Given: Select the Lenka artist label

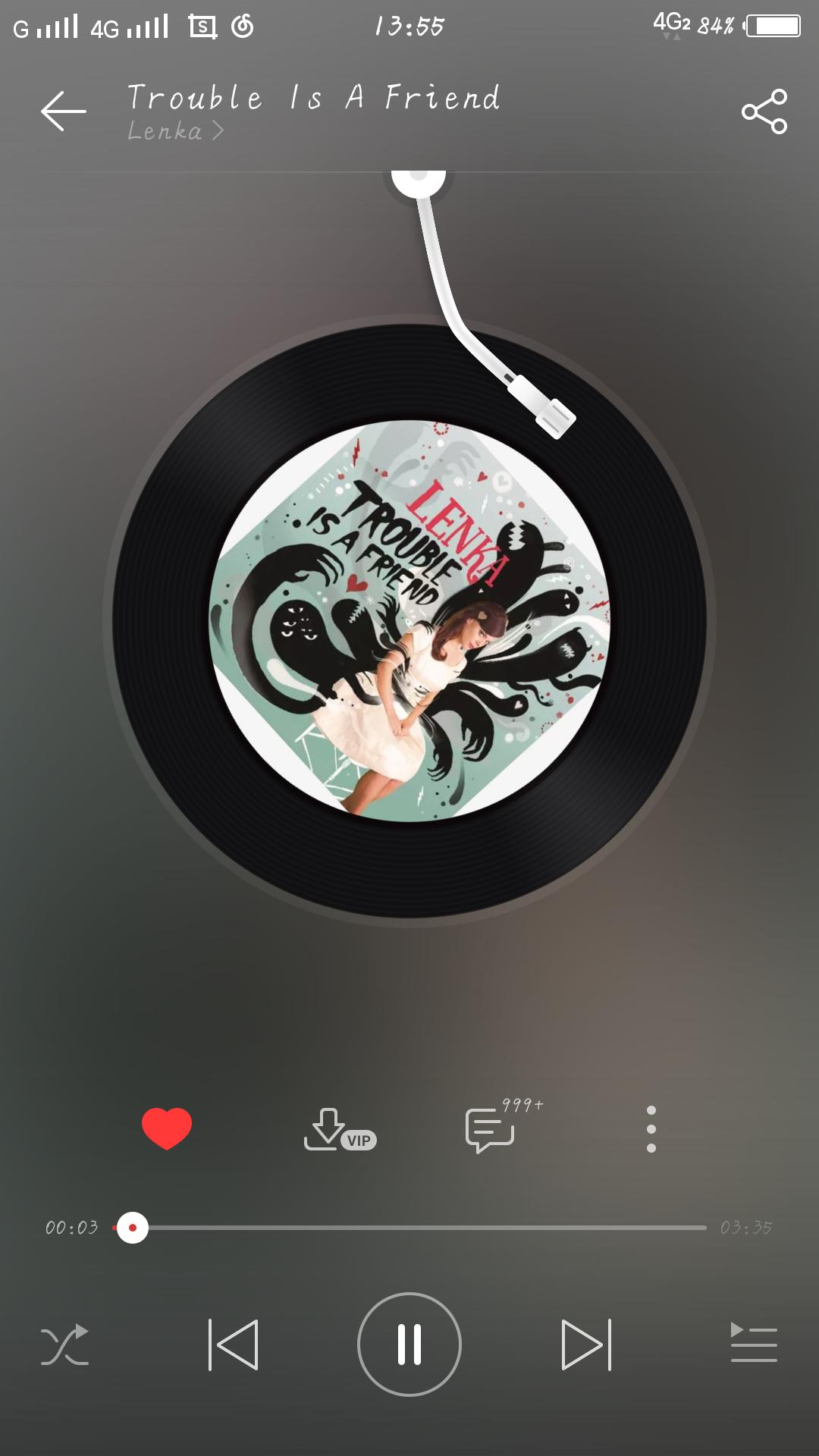Looking at the screenshot, I should point(163,132).
